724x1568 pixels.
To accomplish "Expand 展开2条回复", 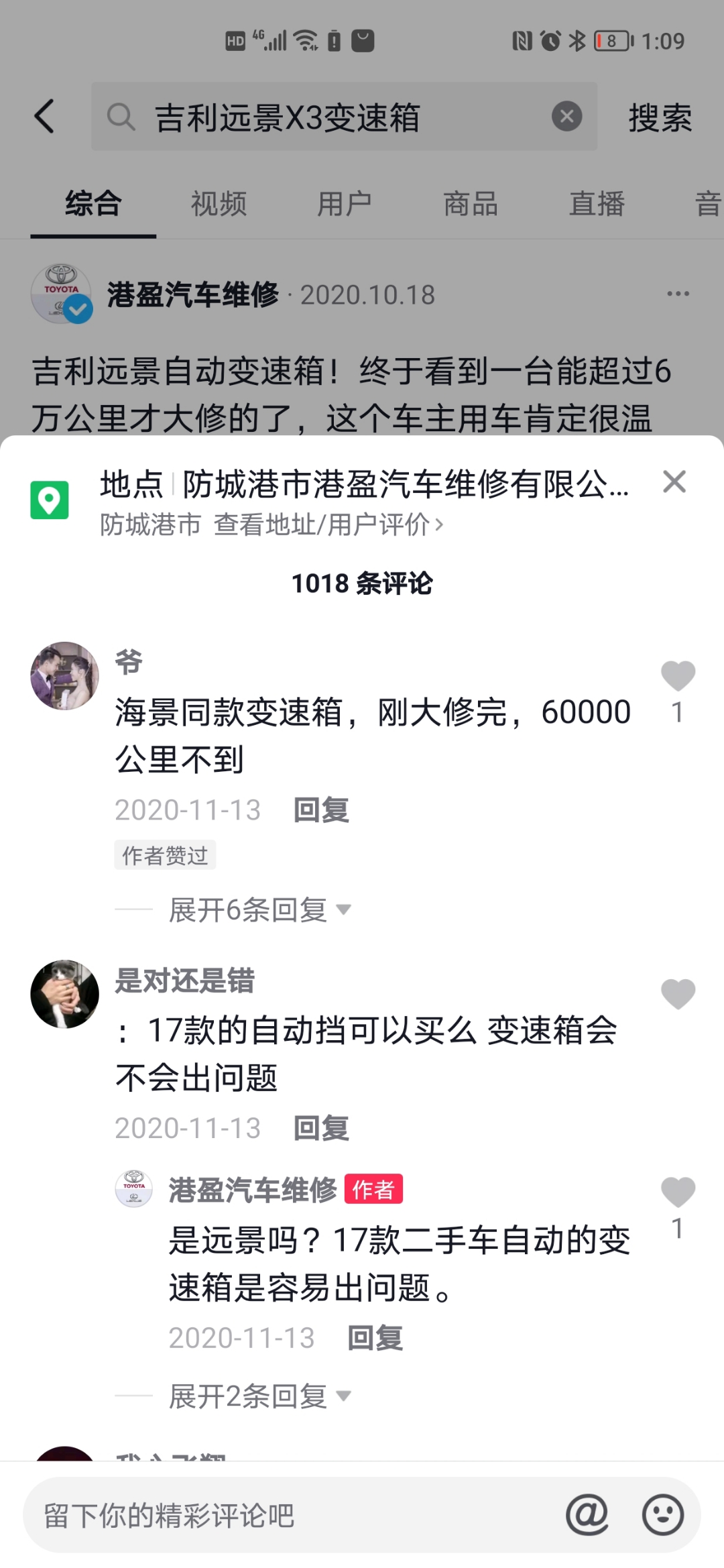I will (x=260, y=1396).
